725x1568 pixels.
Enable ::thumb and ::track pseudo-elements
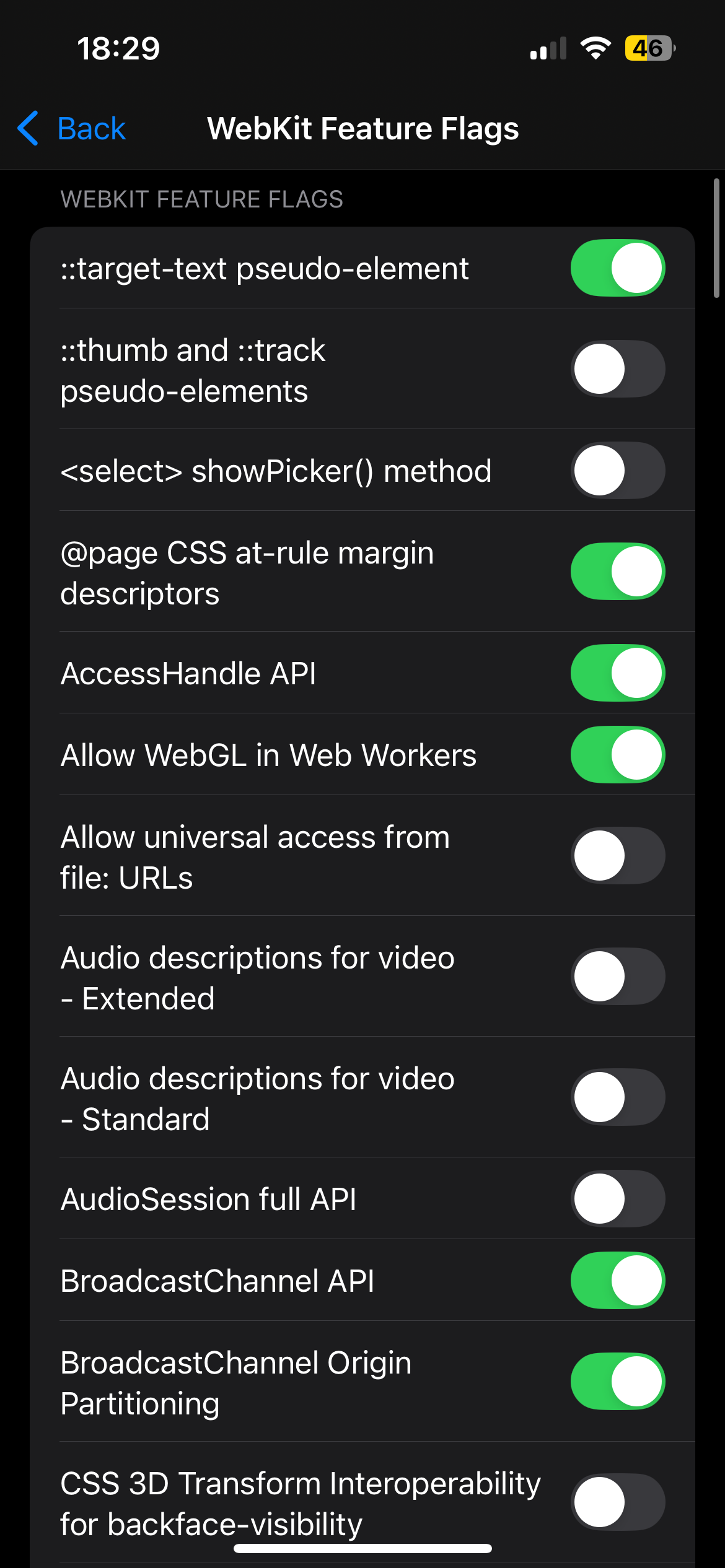(x=617, y=369)
